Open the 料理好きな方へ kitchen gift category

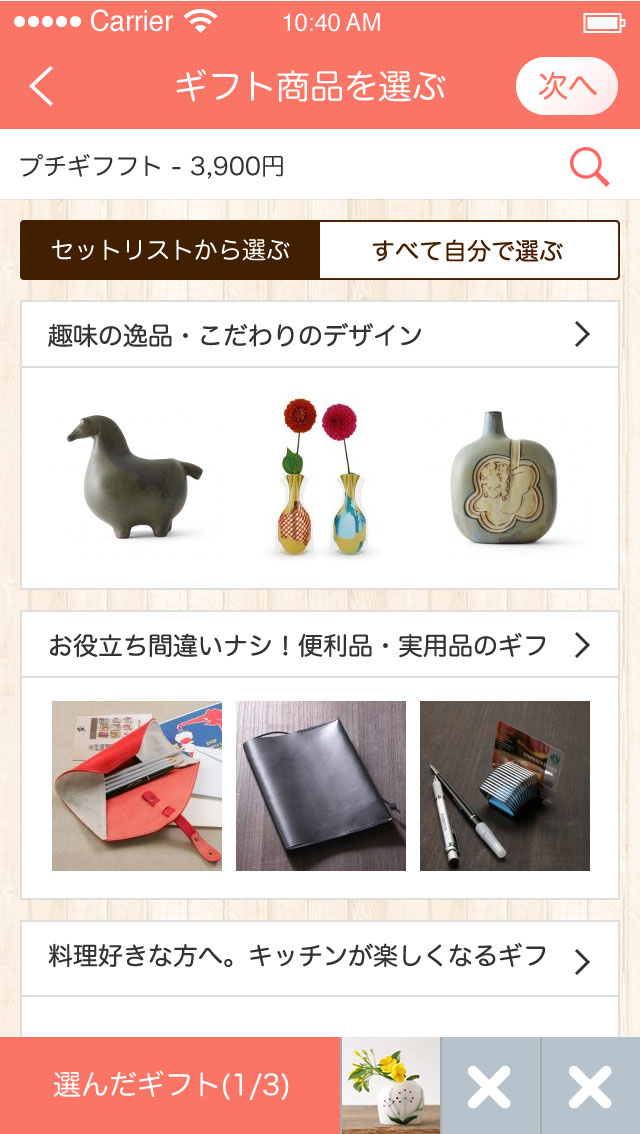pyautogui.click(x=320, y=958)
